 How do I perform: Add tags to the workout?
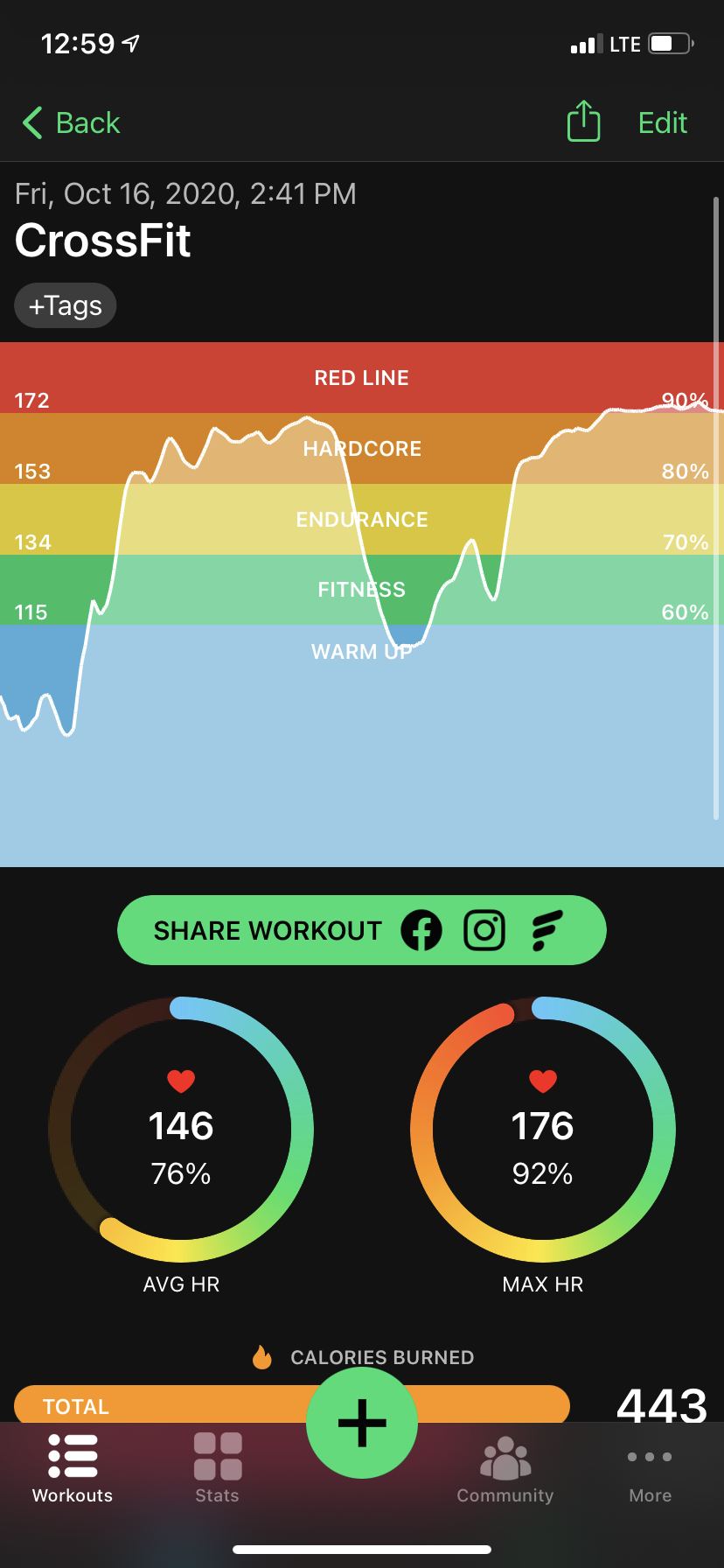[x=66, y=305]
